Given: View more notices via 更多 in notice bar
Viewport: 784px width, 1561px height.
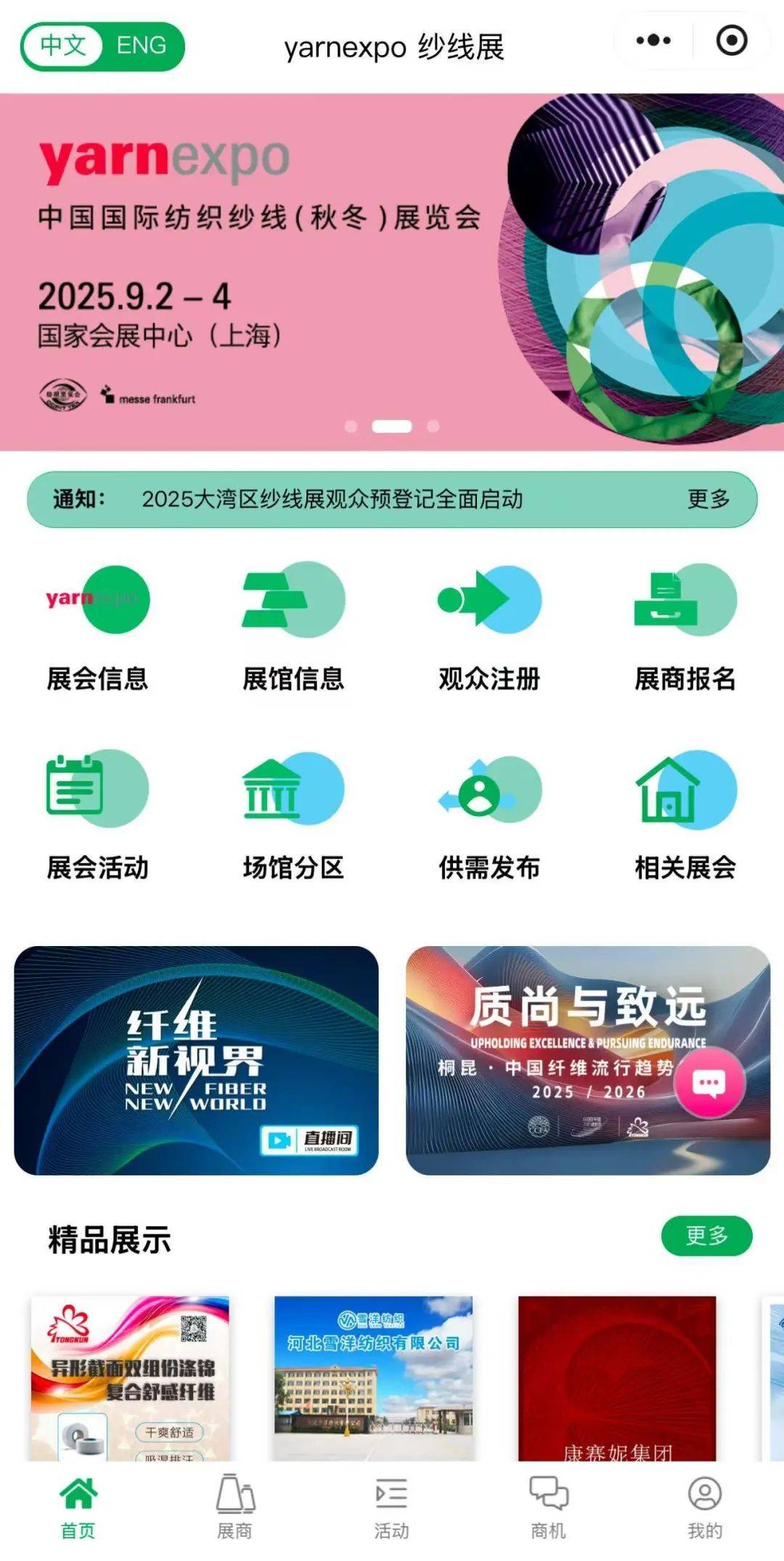Looking at the screenshot, I should pos(708,499).
